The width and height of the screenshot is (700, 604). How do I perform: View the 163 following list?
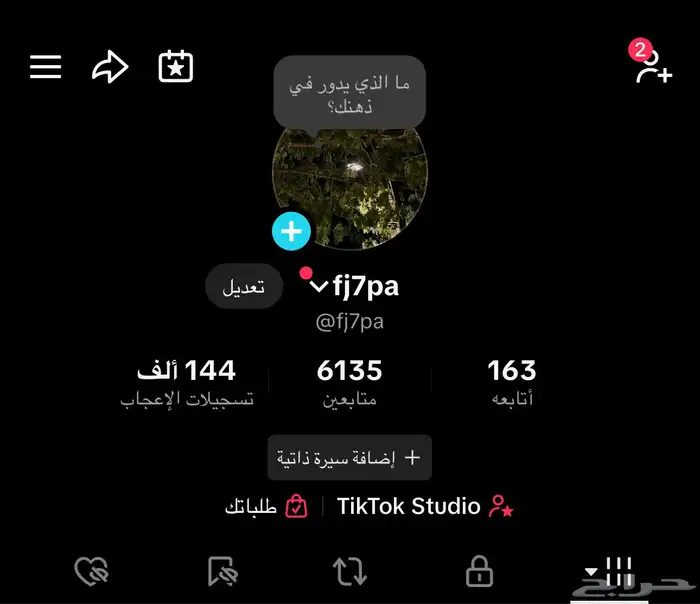(512, 382)
